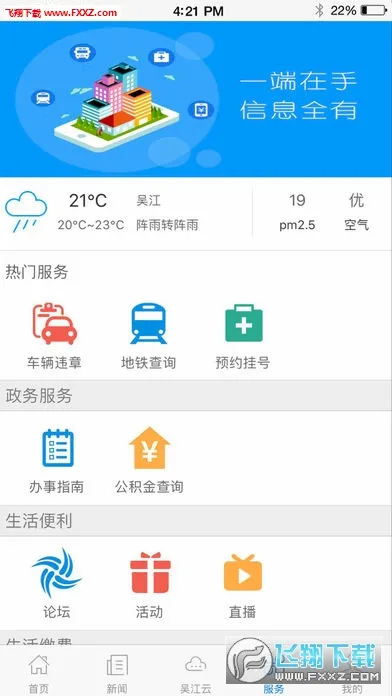This screenshot has width=392, height=696.
Task: Tap the top promotional banner
Action: (x=196, y=99)
